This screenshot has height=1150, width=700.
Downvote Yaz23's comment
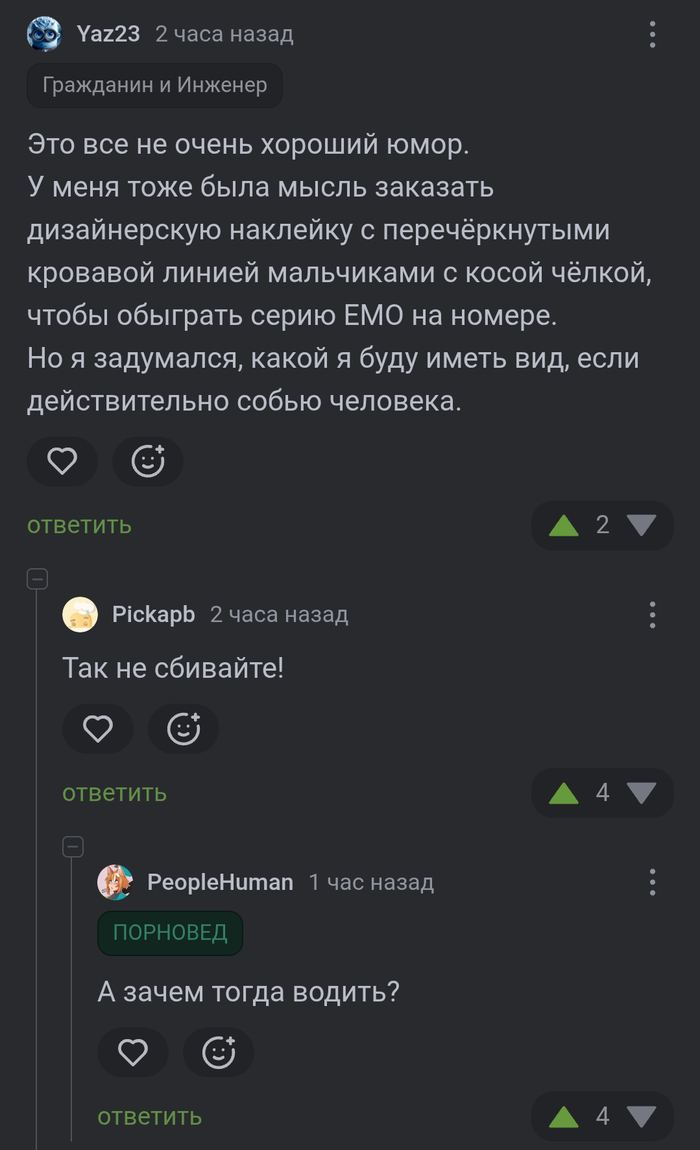tap(641, 525)
